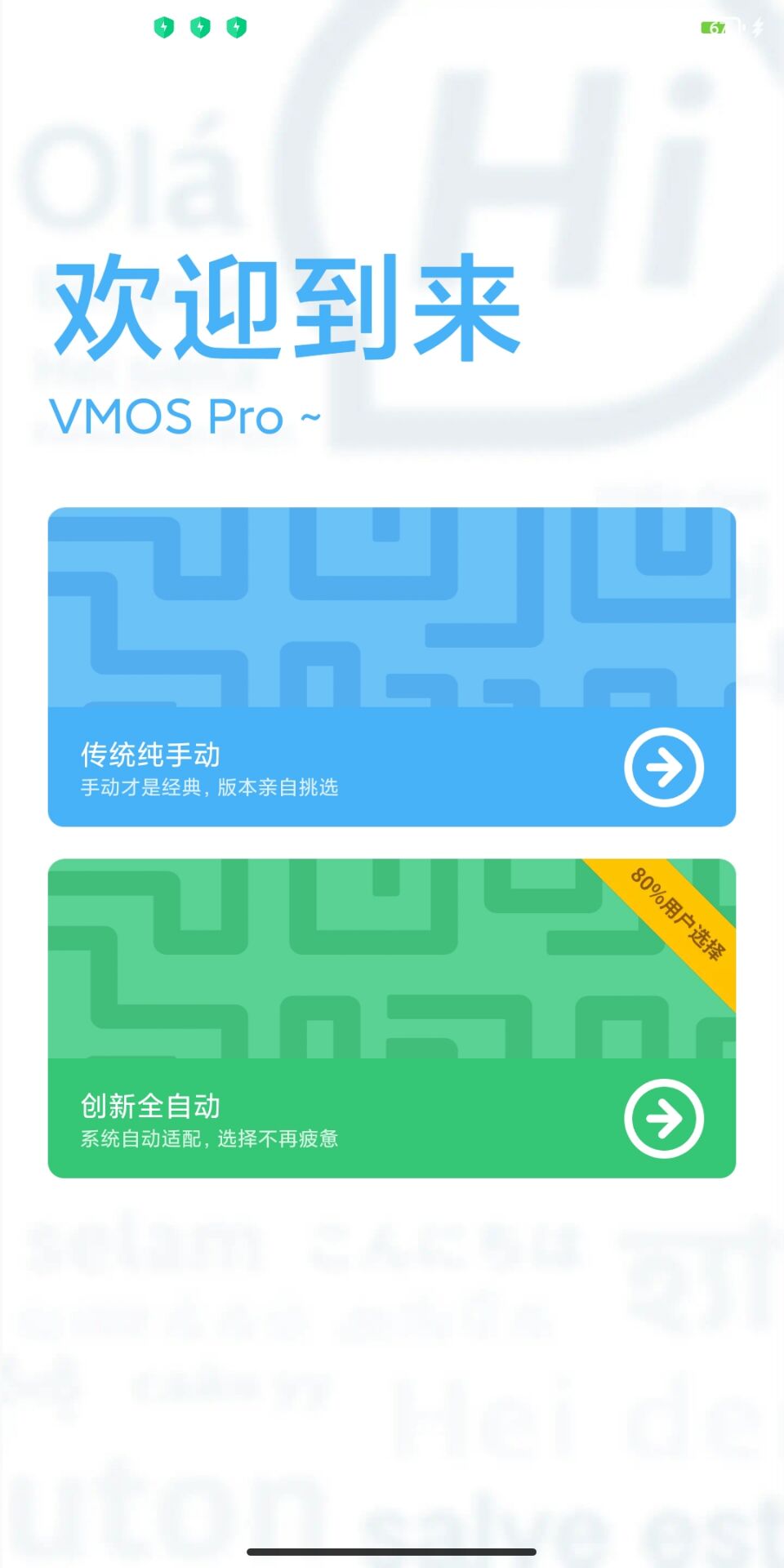
Task: Tap the first green shield notification icon
Action: pyautogui.click(x=164, y=27)
